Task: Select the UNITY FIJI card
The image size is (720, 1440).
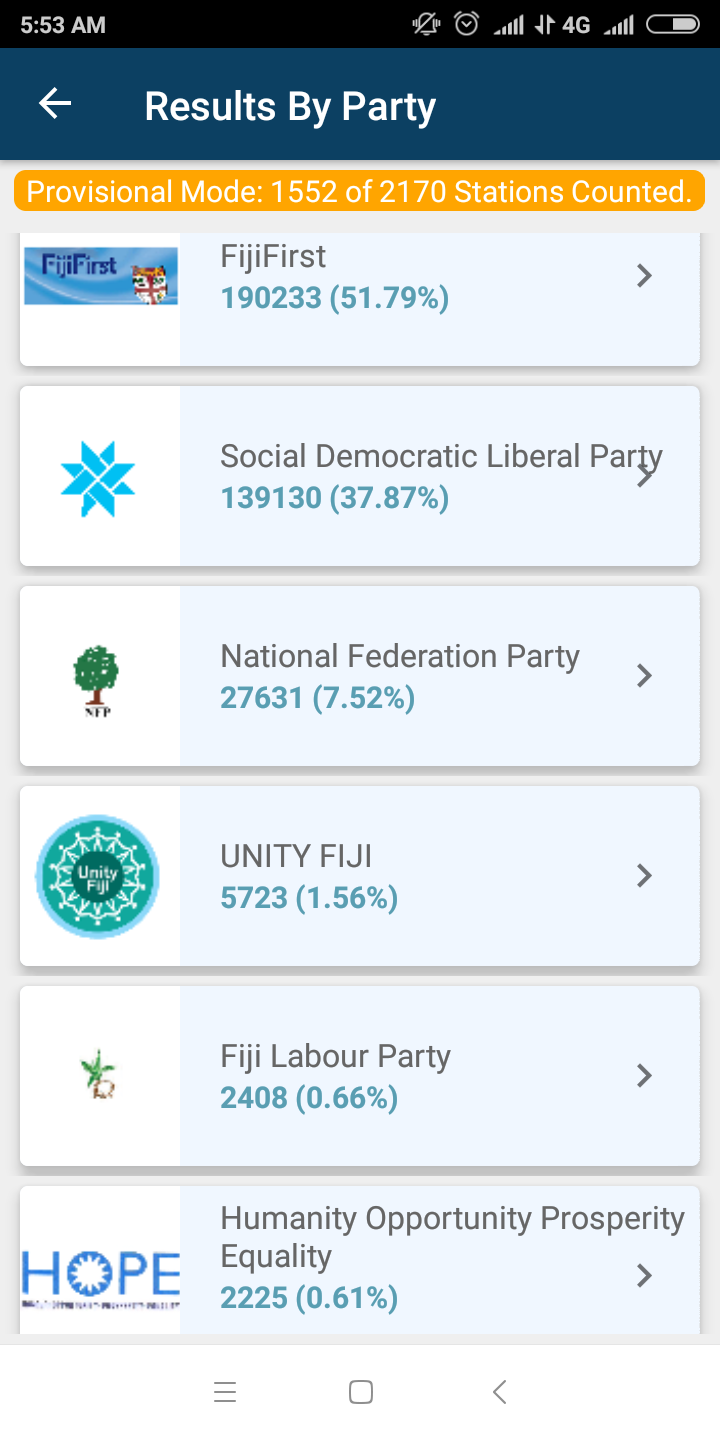Action: click(360, 876)
